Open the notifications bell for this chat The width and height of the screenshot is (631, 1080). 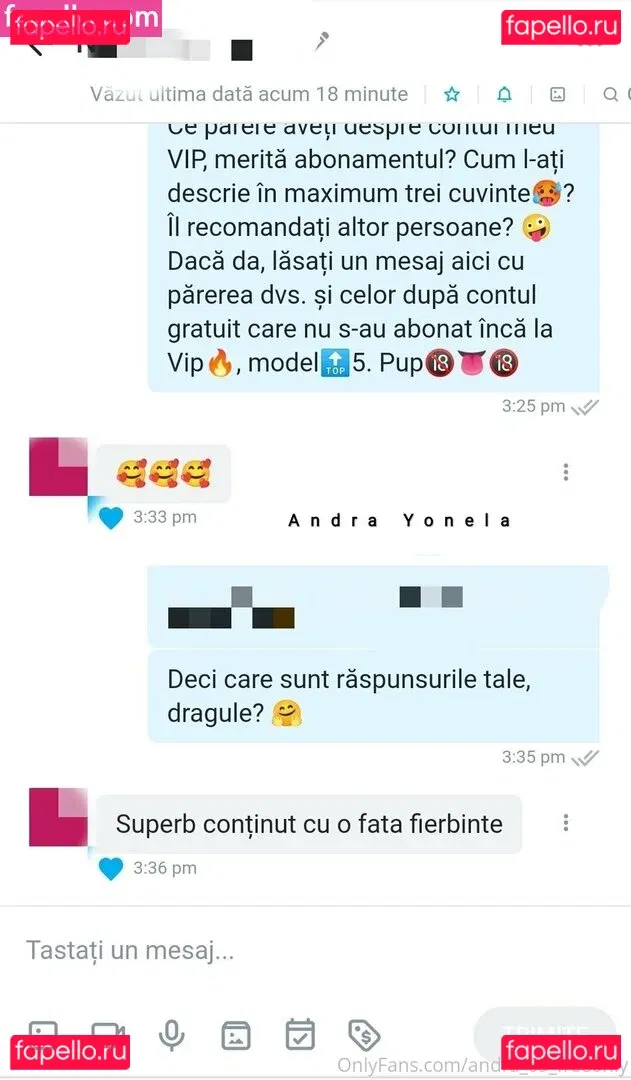point(505,94)
